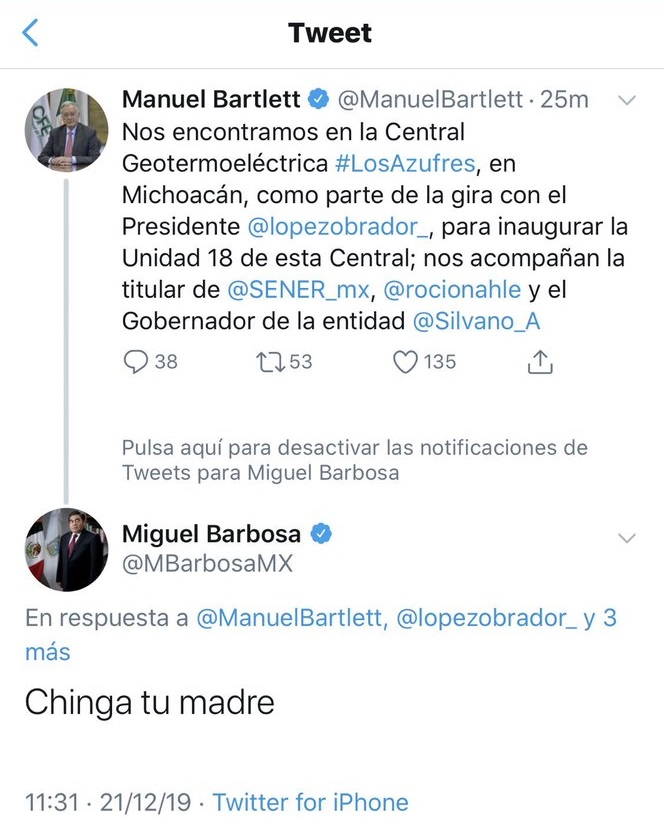Turn off Tweet notifications for Miguel Barbosa
This screenshot has height=833, width=664.
(354, 460)
